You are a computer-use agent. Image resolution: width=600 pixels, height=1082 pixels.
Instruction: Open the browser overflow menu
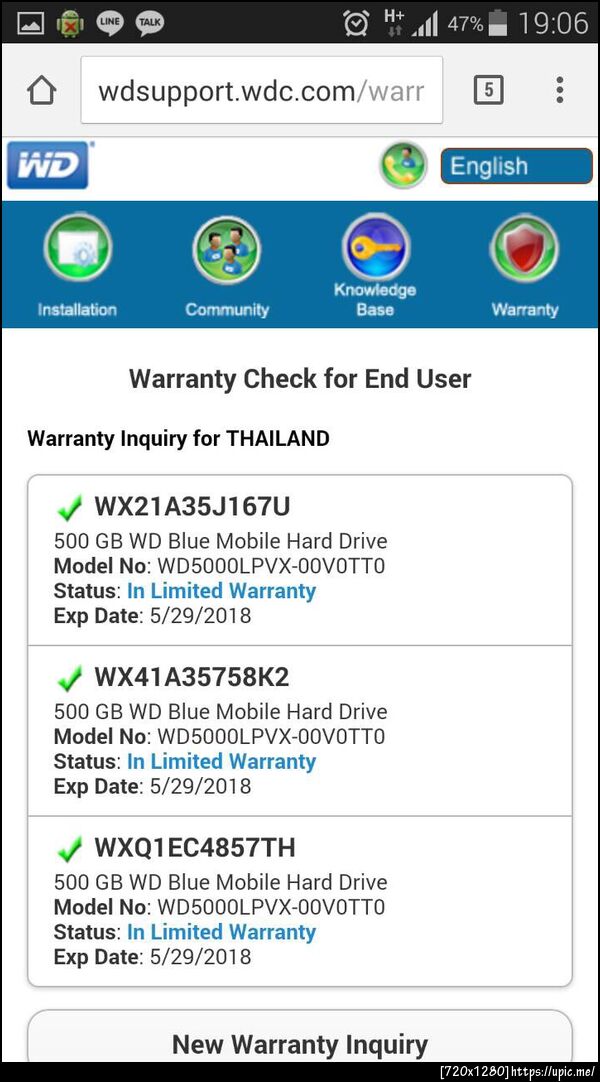pos(559,91)
